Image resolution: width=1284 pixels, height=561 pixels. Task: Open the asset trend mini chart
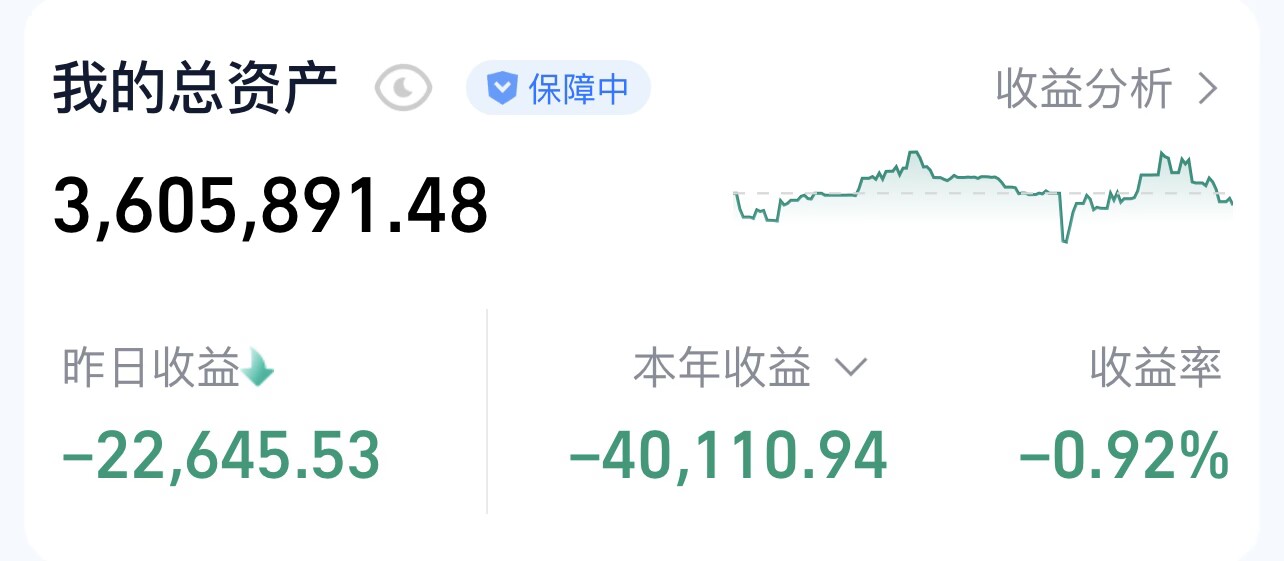[x=983, y=196]
